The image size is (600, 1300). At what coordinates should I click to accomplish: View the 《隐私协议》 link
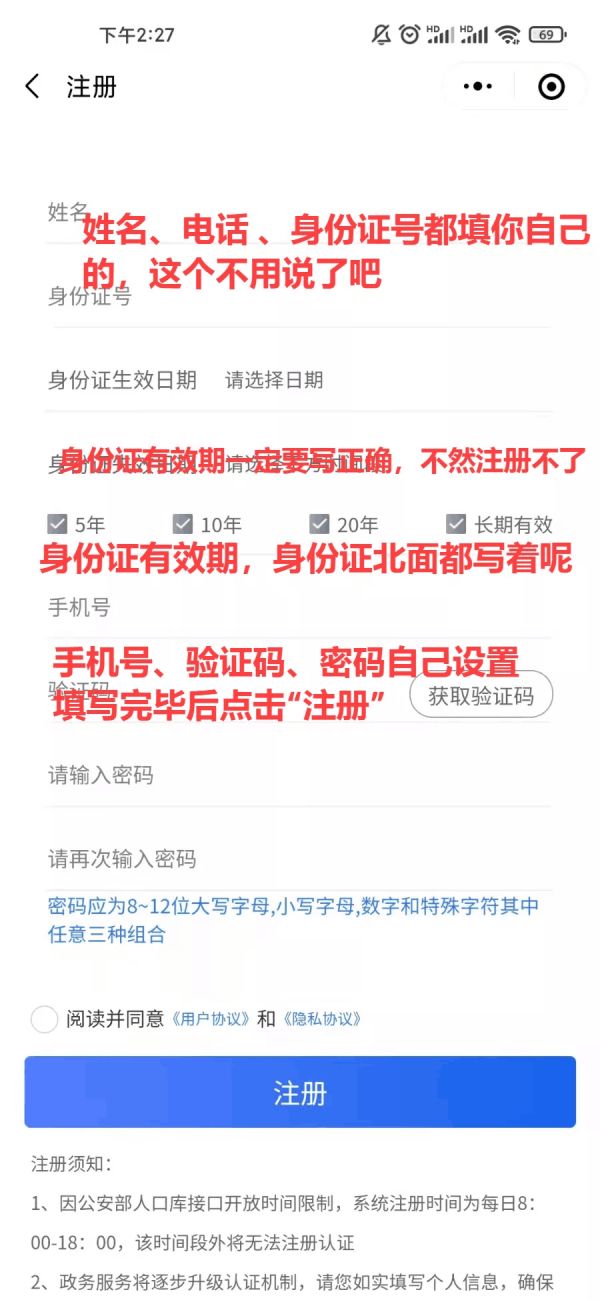pyautogui.click(x=321, y=1019)
